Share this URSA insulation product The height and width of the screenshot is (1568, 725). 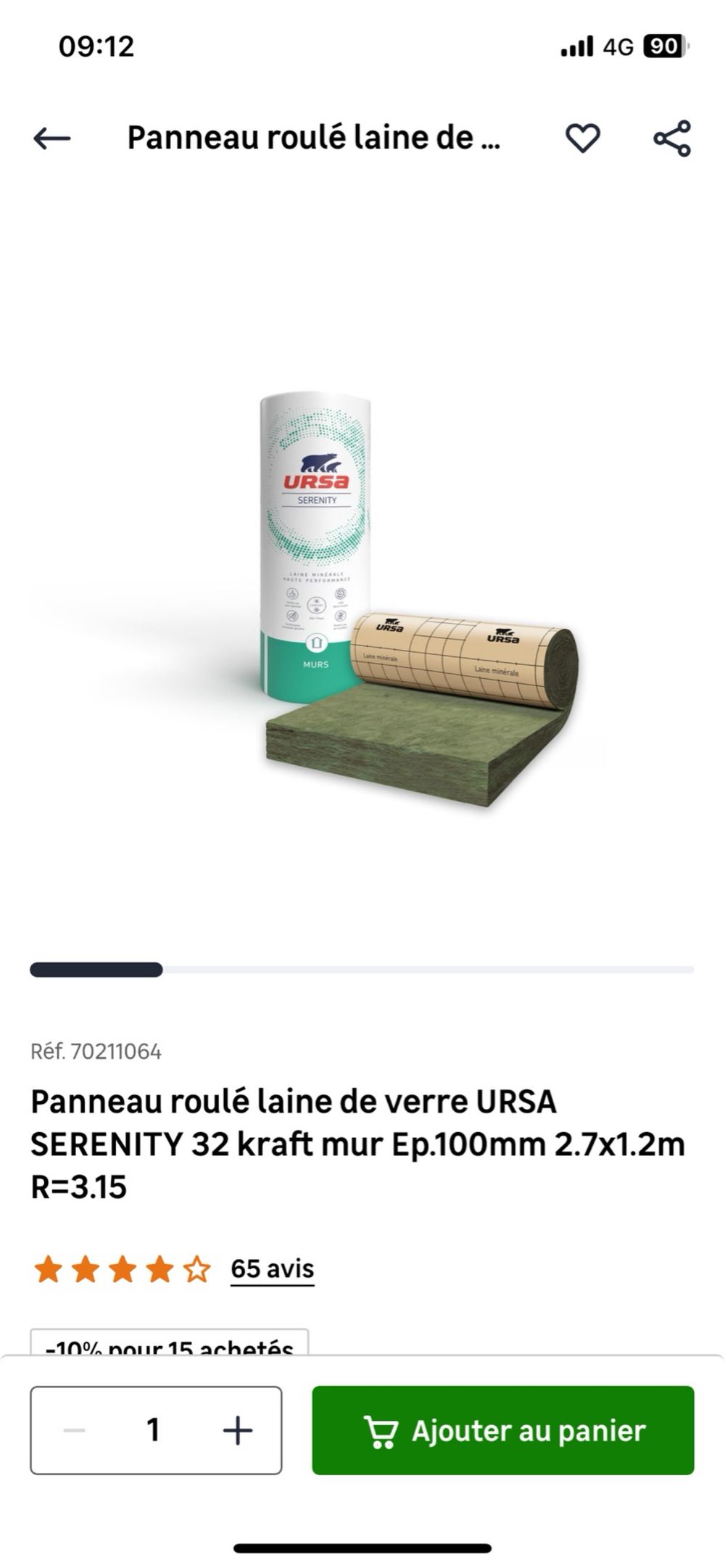tap(672, 138)
